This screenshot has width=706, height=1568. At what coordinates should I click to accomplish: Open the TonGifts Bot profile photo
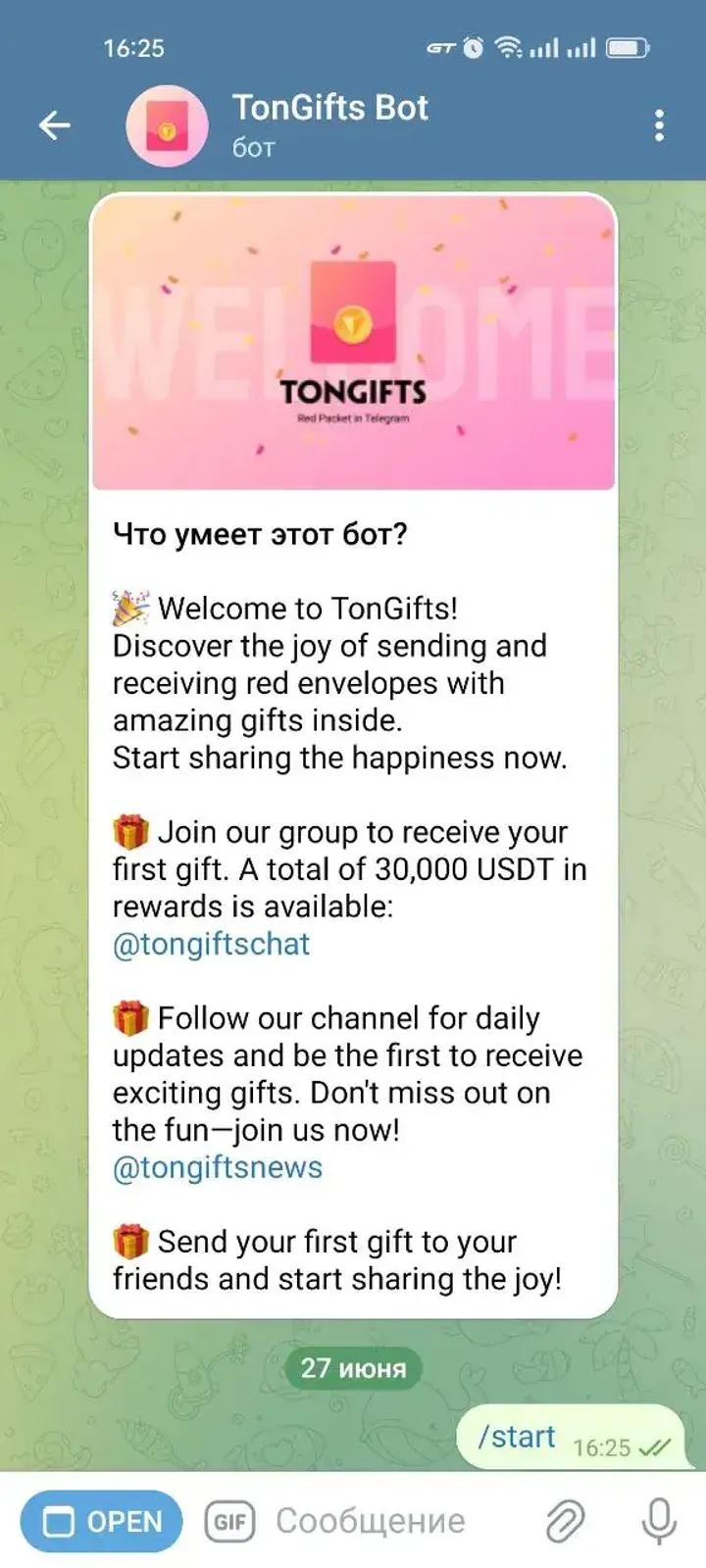click(x=167, y=125)
